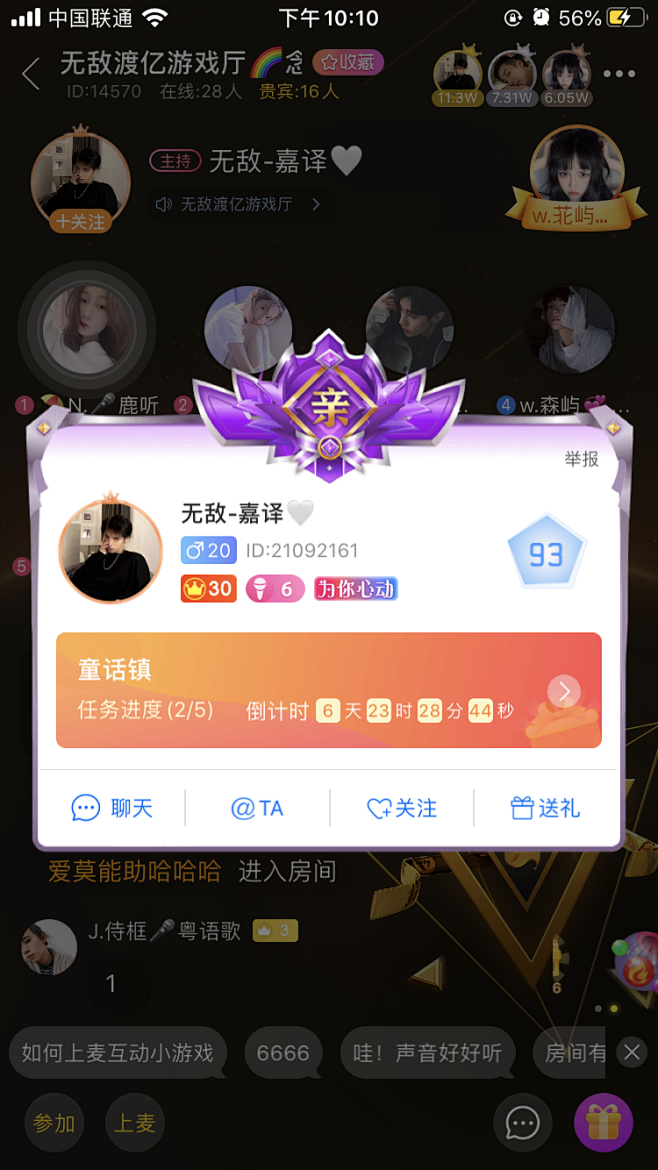This screenshot has height=1170, width=658.
Task: Tap 收藏 to favorite this room
Action: tap(349, 63)
